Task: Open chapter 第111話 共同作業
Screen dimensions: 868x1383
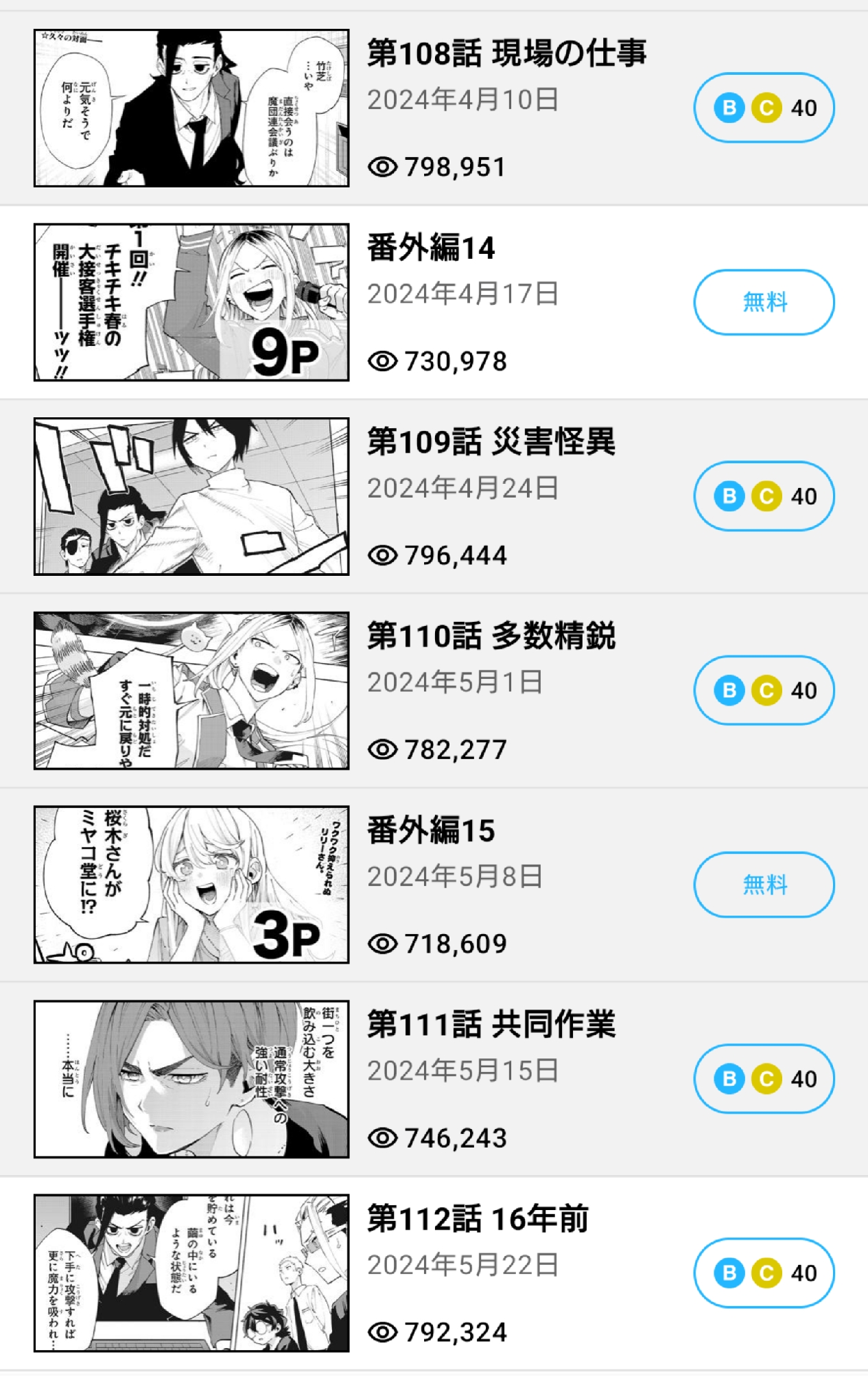Action: pos(491,1024)
